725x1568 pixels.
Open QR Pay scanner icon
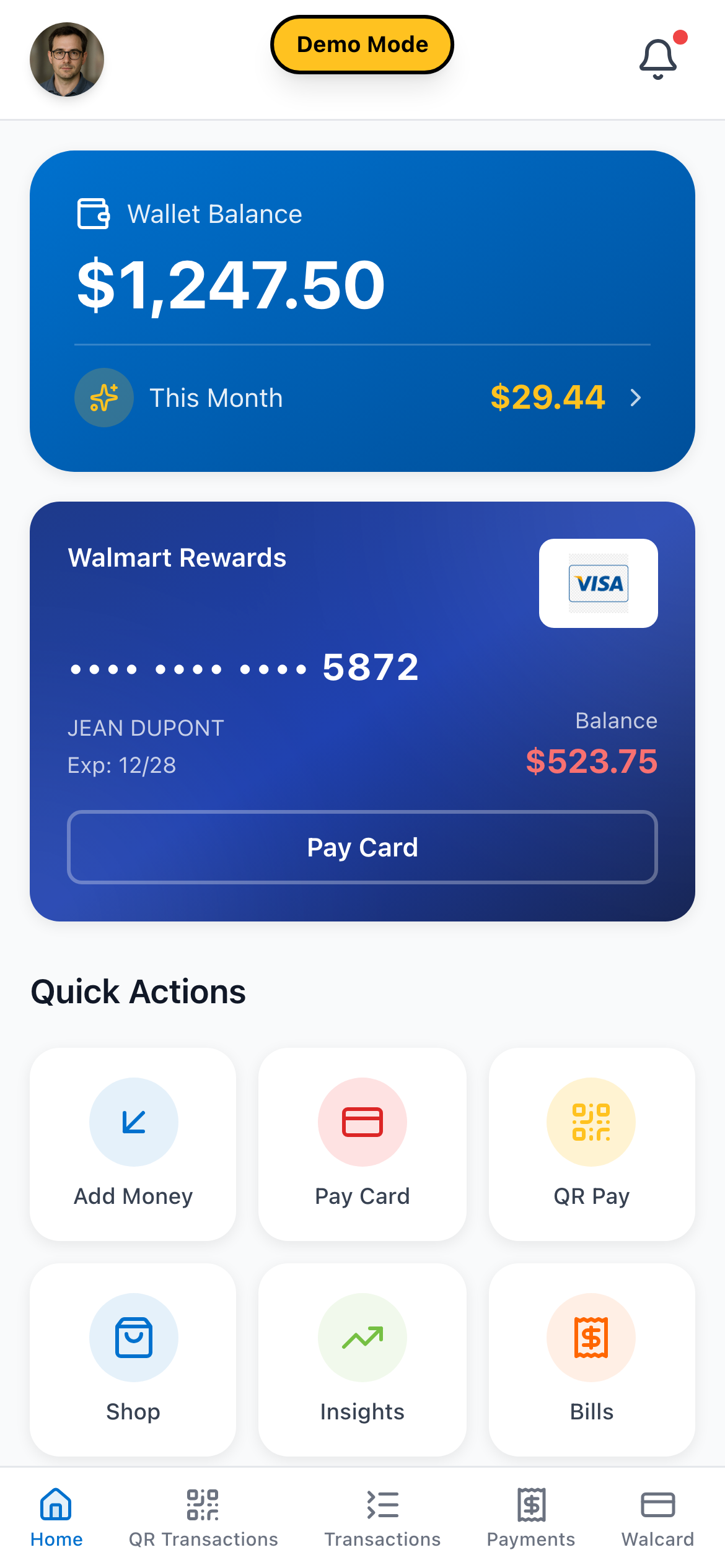pyautogui.click(x=591, y=1122)
